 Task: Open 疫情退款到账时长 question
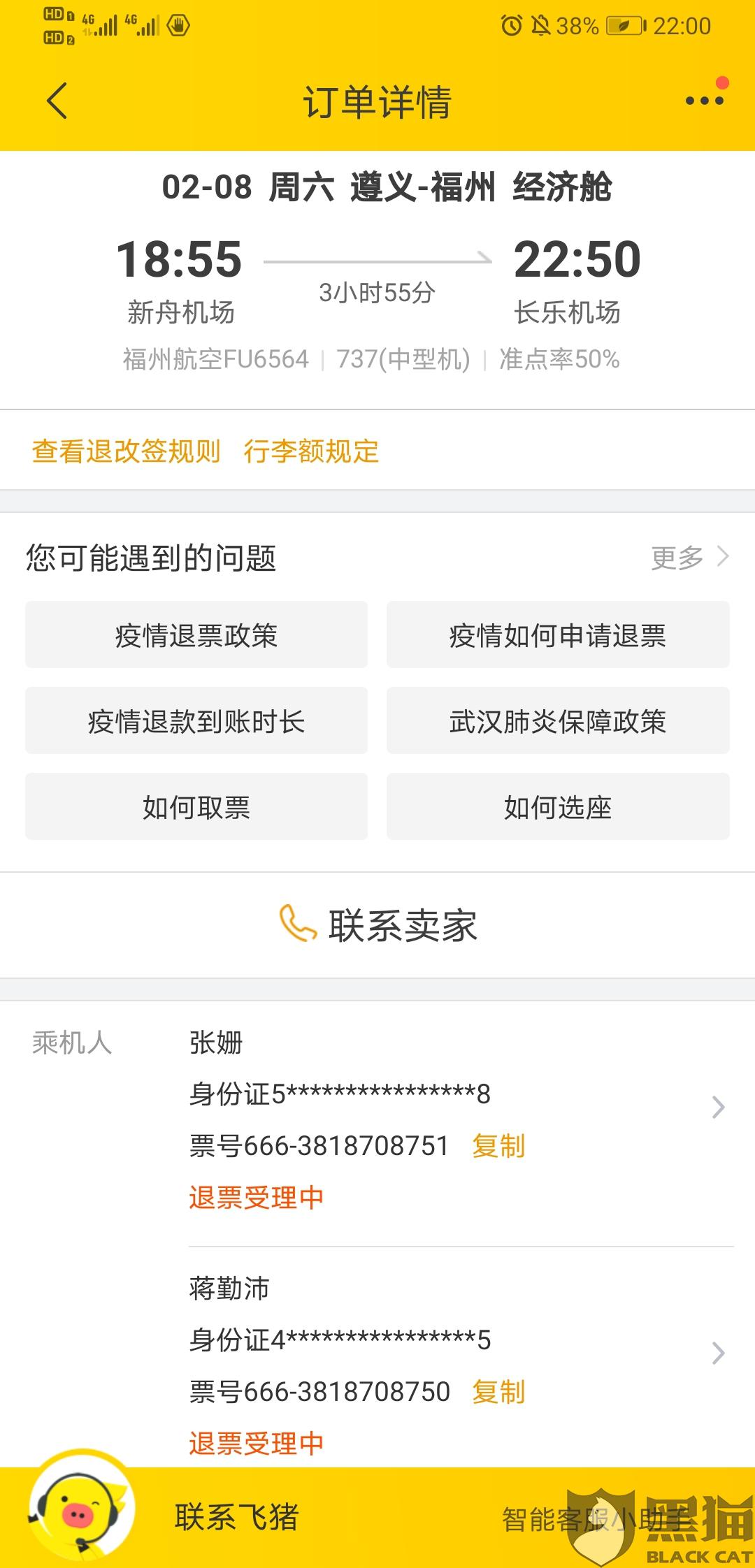point(196,721)
